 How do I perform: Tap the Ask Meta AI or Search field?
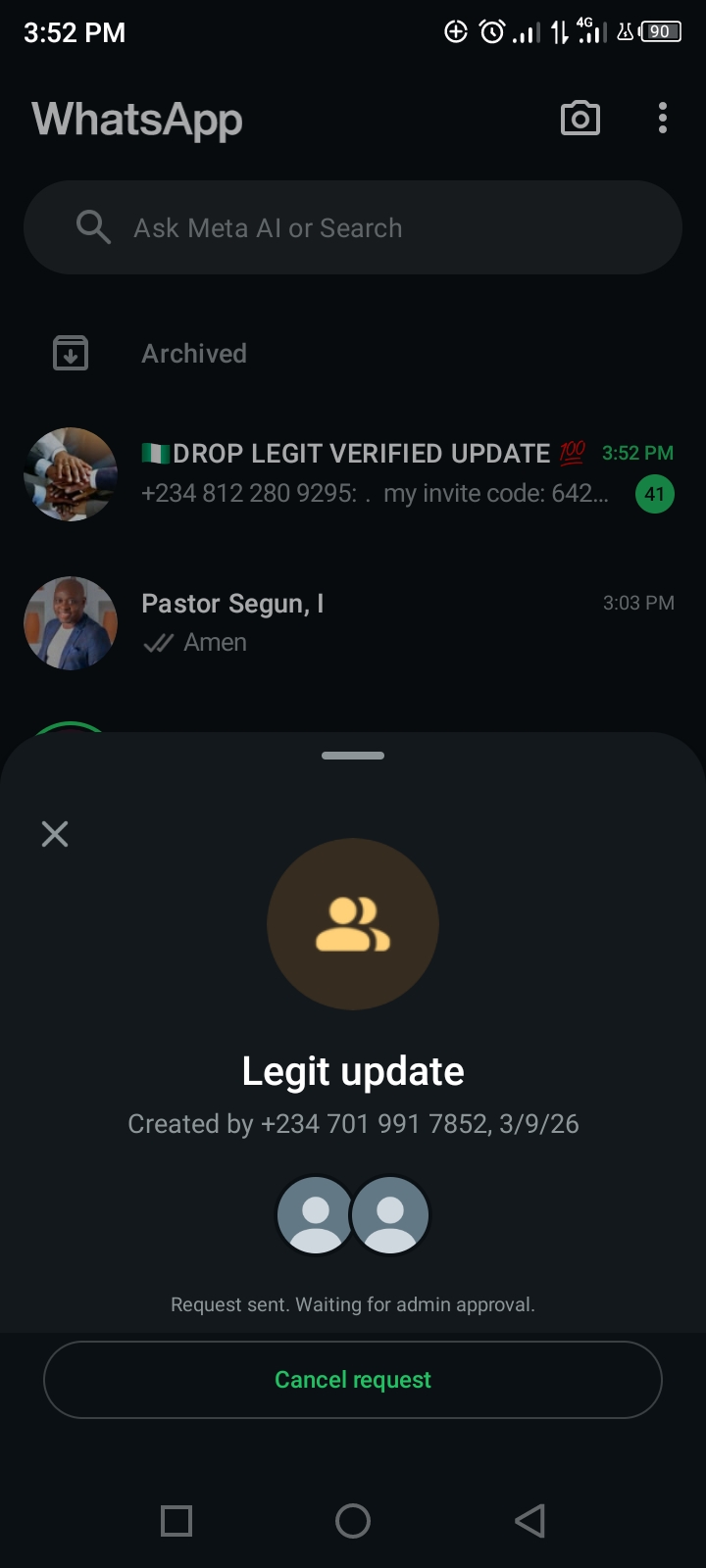(353, 227)
